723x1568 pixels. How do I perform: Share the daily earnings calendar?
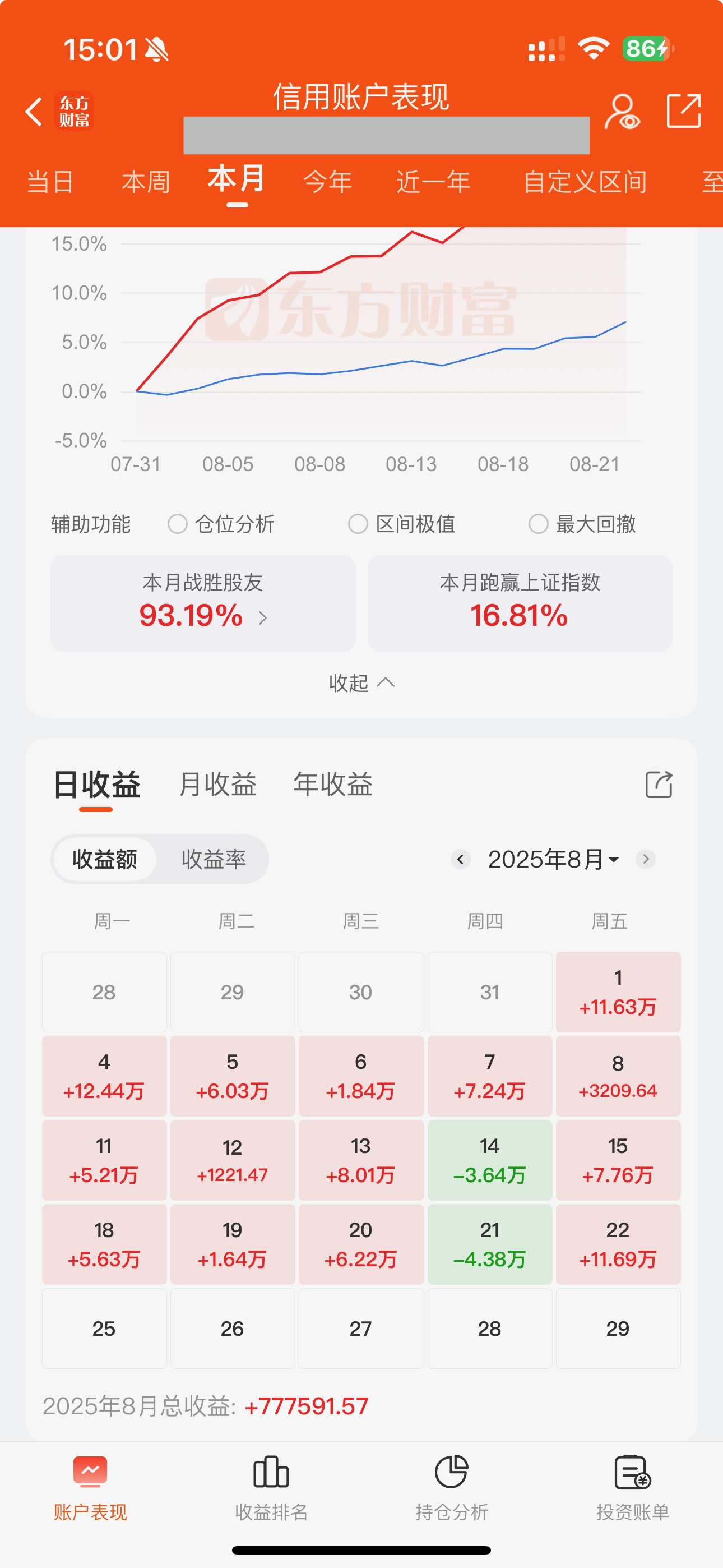coord(659,784)
